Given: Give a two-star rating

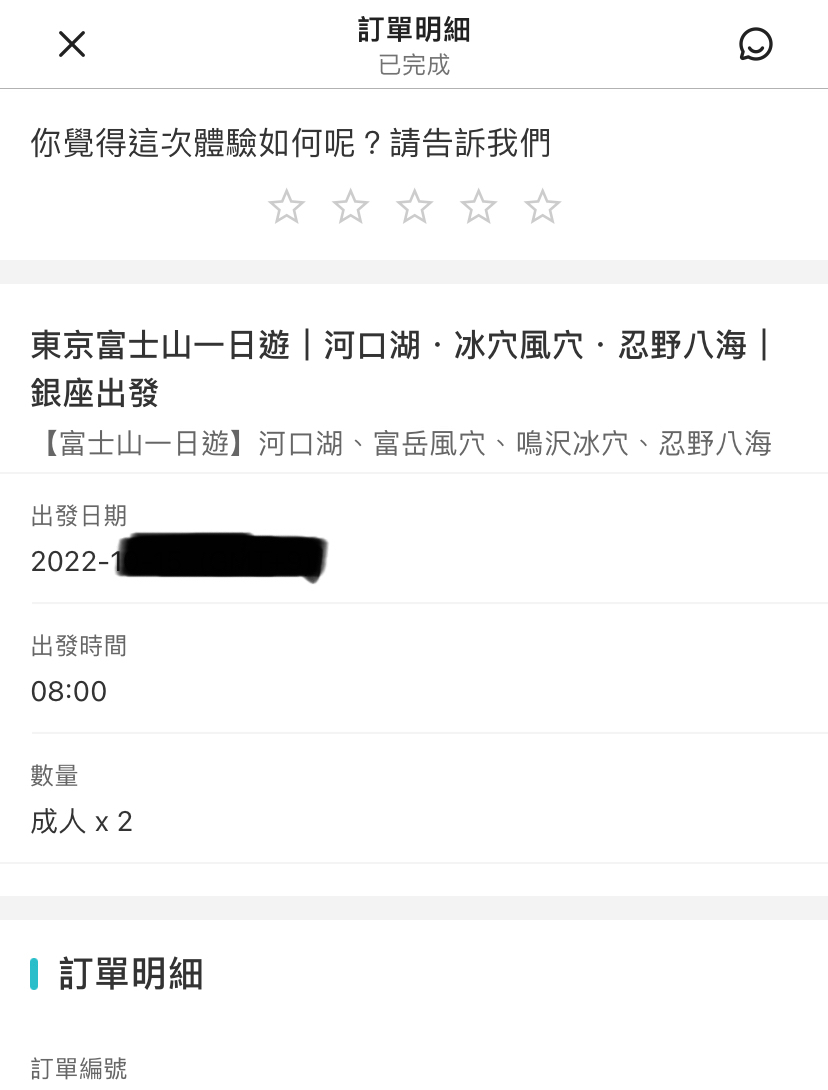Looking at the screenshot, I should [351, 207].
